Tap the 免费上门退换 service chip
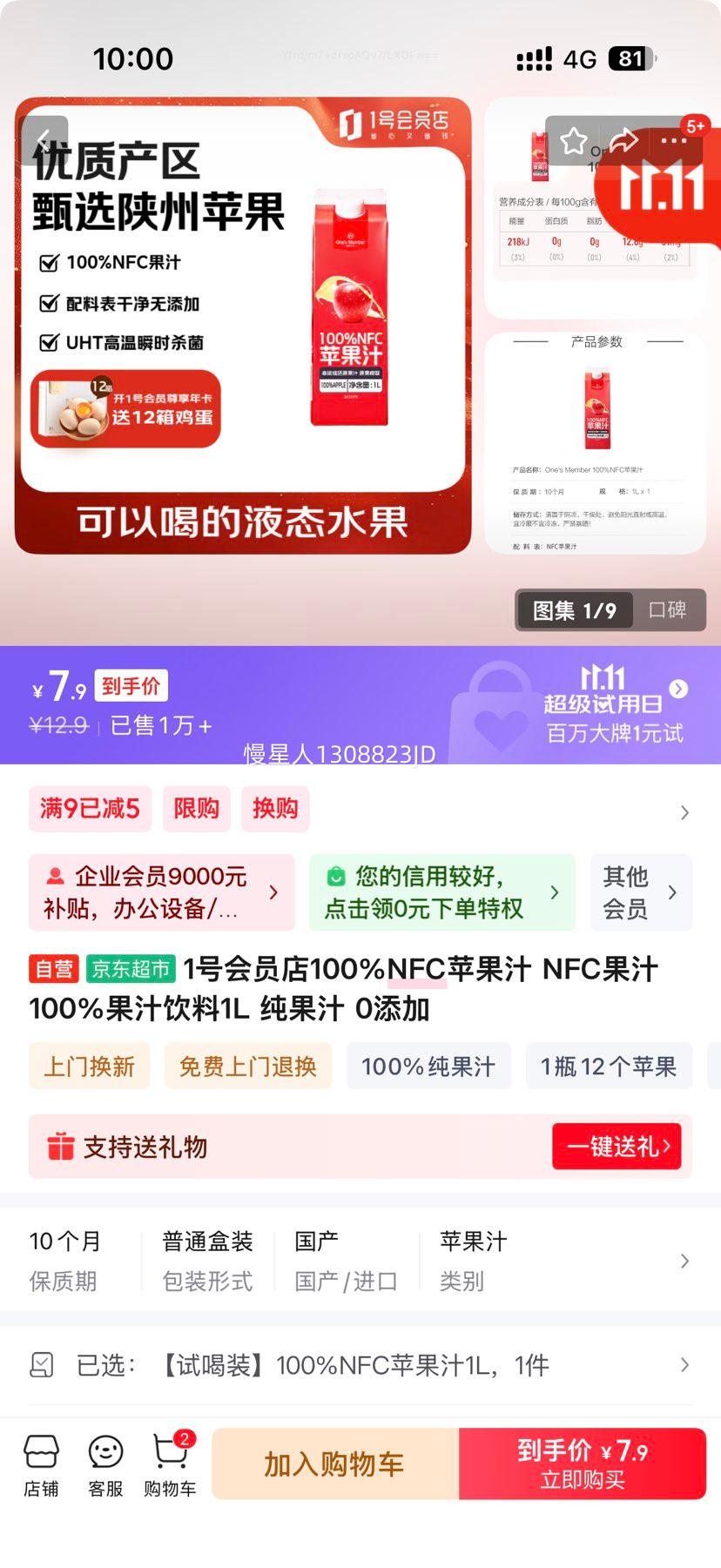 [x=248, y=1067]
